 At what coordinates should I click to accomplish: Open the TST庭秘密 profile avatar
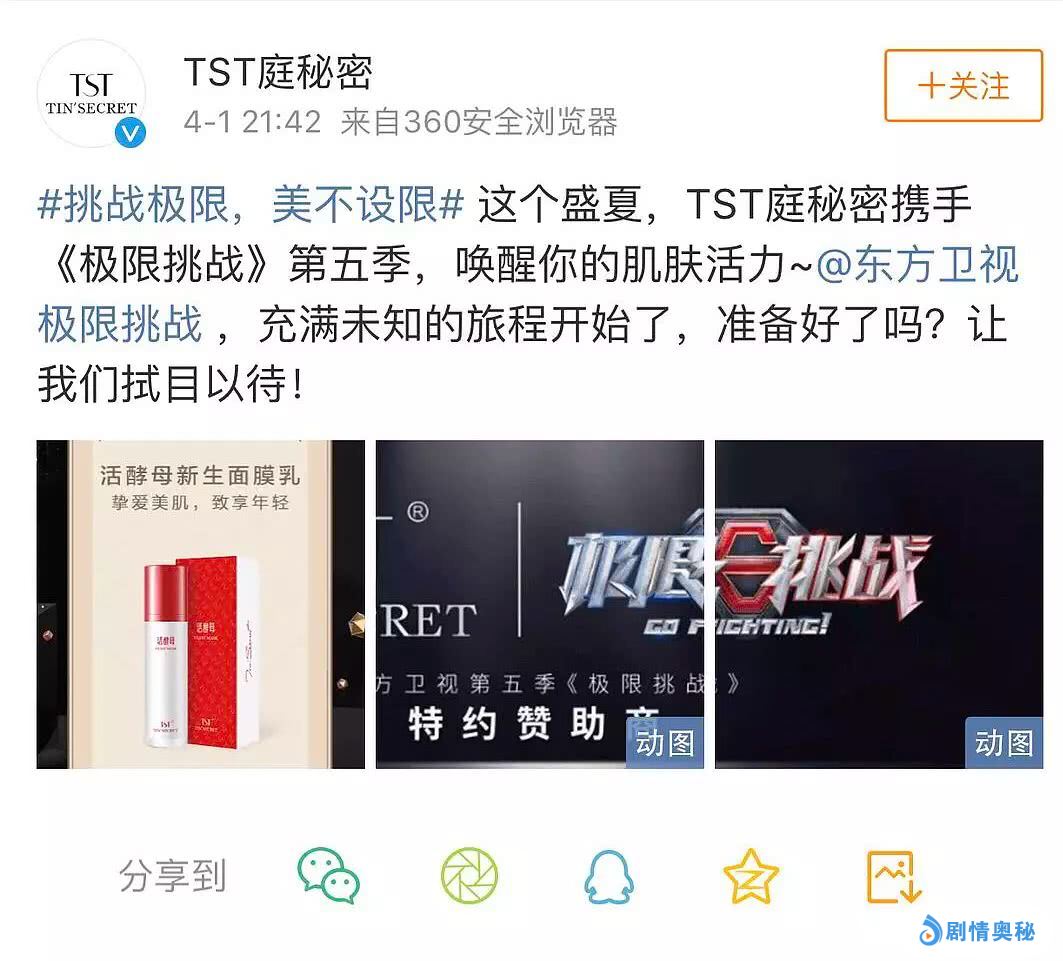91,94
